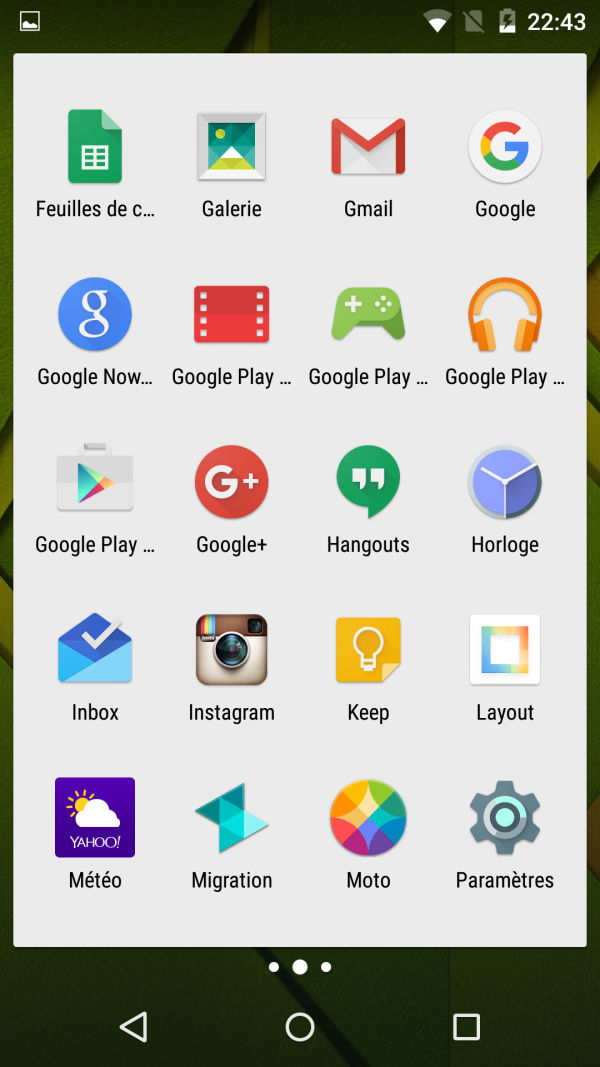600x1067 pixels.
Task: Launch Google Now Launcher
Action: pyautogui.click(x=95, y=315)
